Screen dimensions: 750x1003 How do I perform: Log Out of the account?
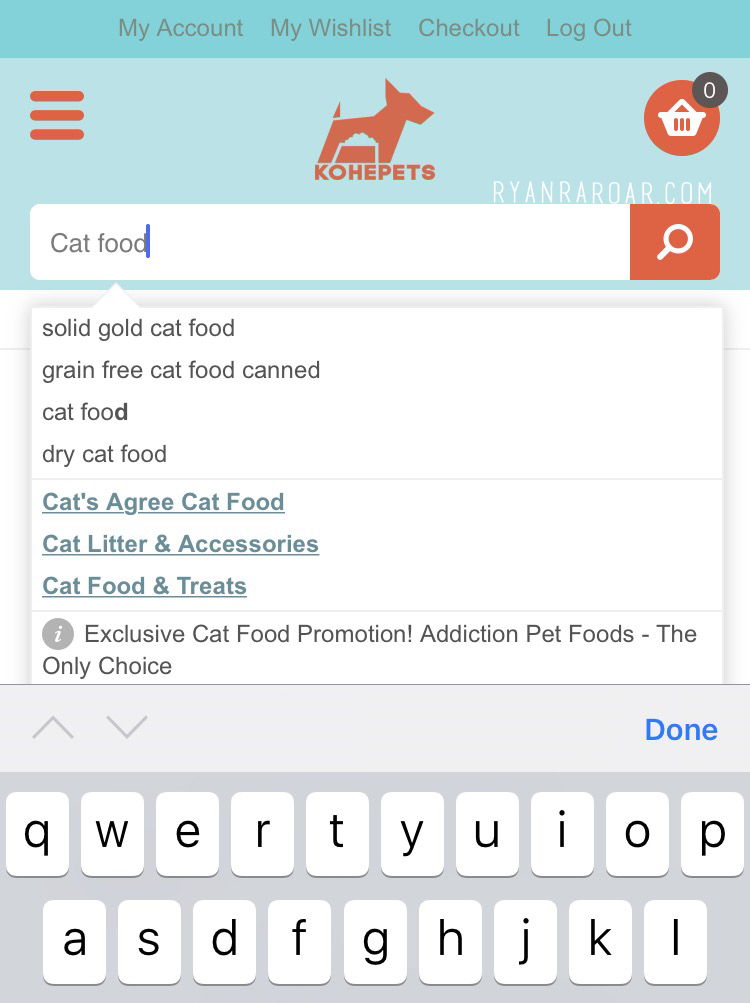tap(588, 28)
